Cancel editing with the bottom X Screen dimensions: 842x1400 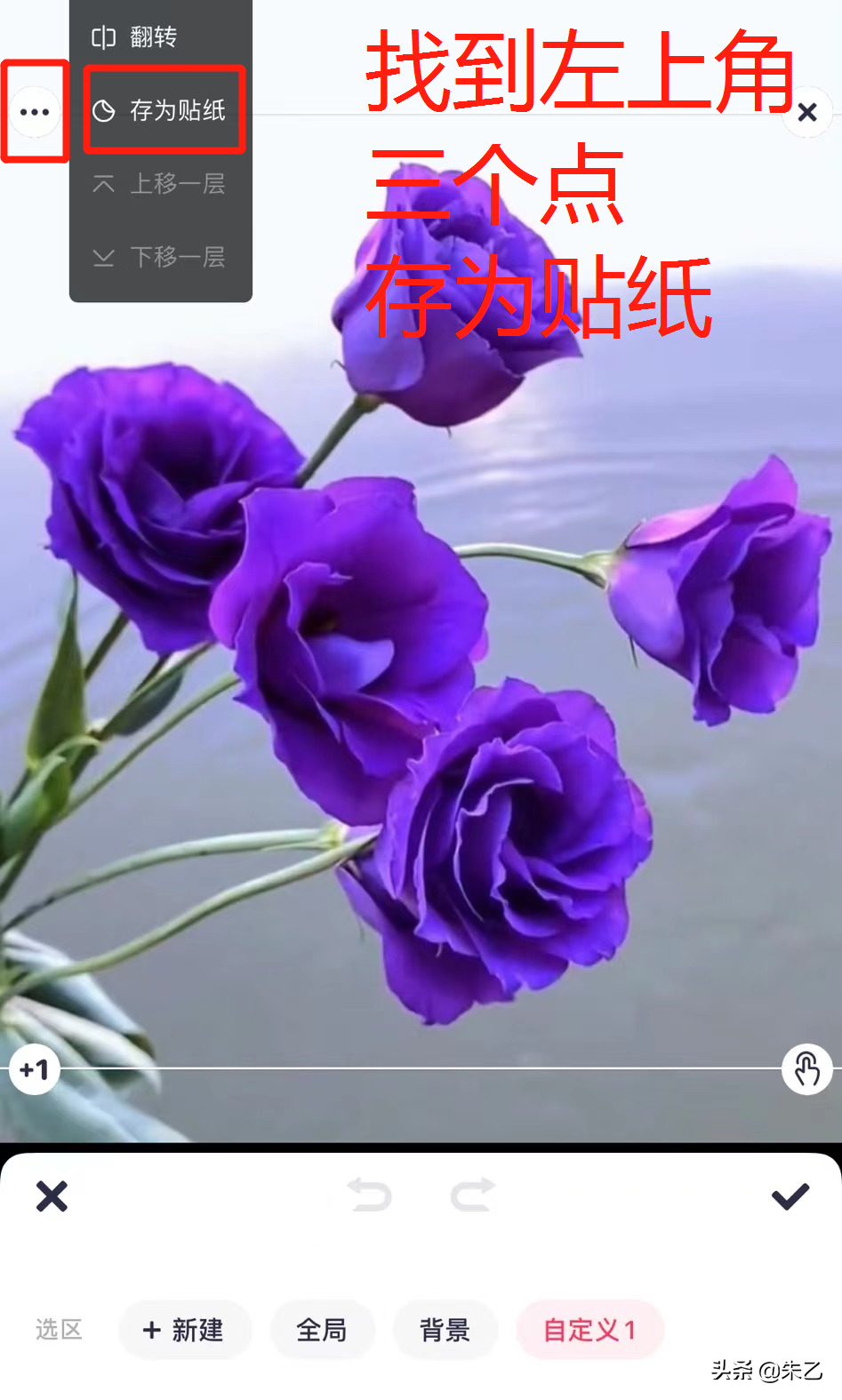click(x=52, y=1196)
